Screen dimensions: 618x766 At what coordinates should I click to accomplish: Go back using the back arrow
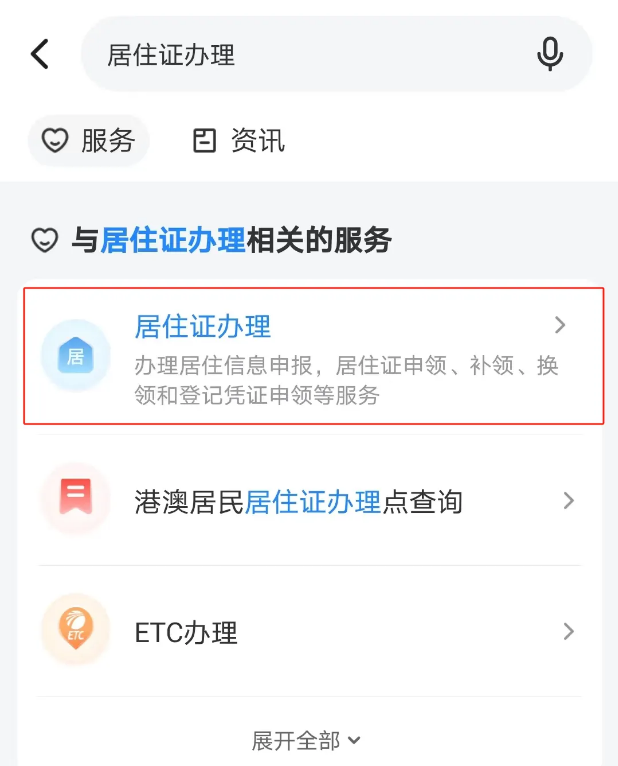[40, 54]
